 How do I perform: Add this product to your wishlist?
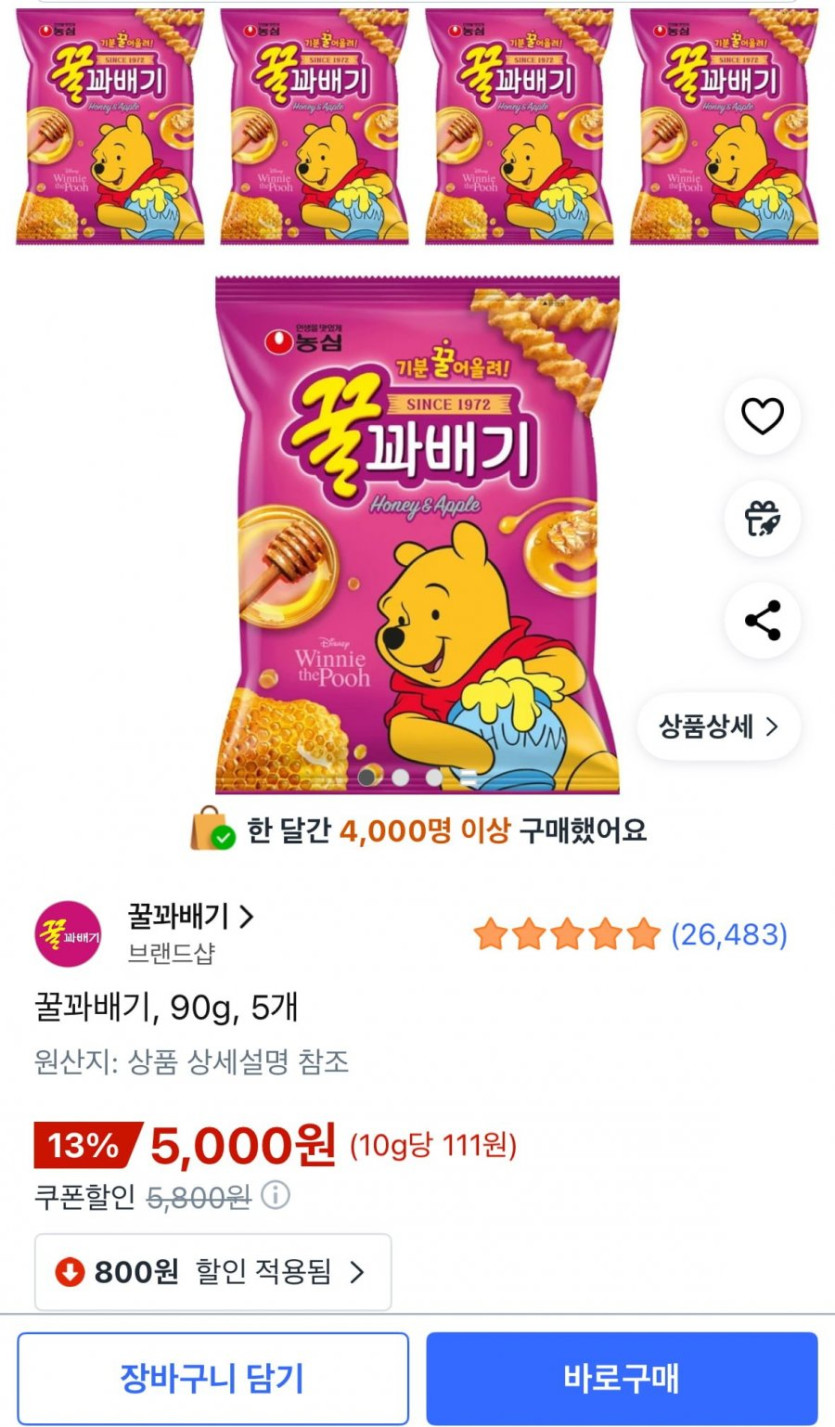click(x=762, y=416)
